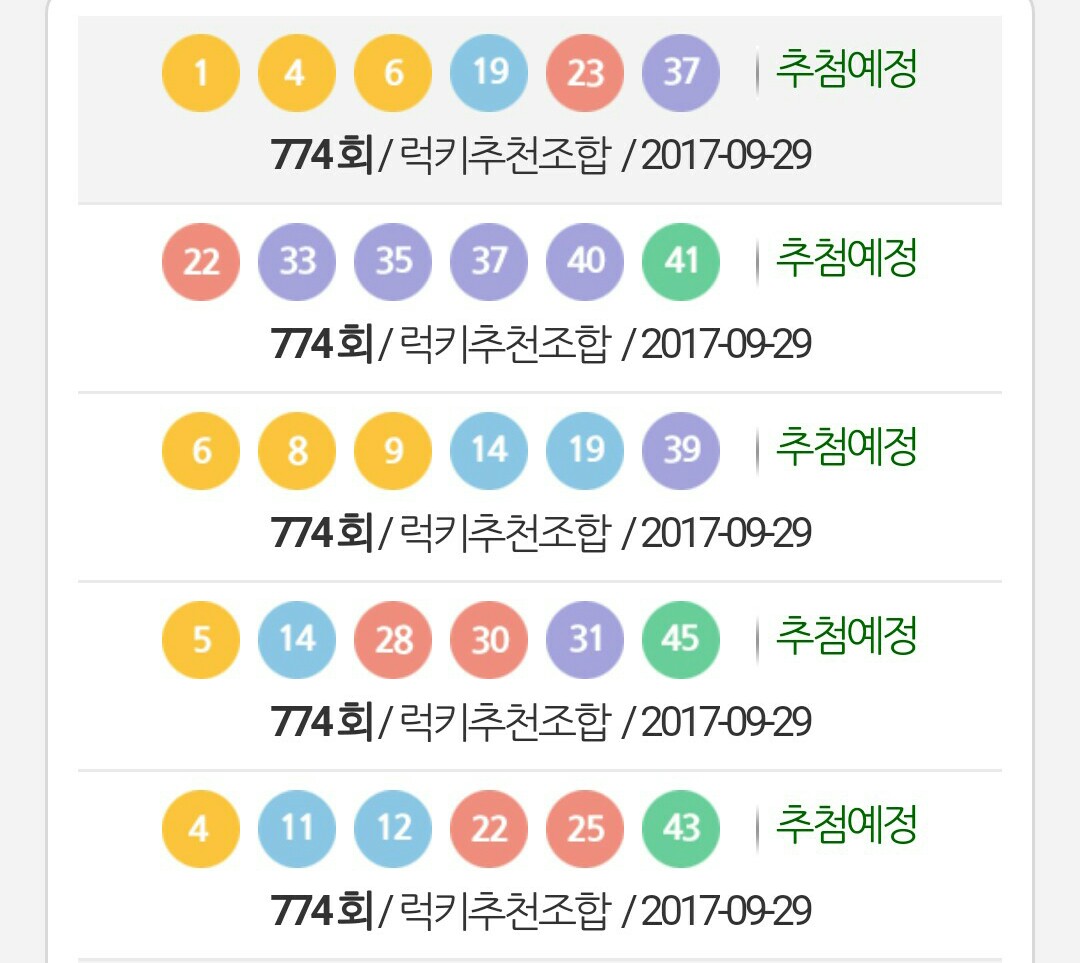Screen dimensions: 1080x963
Task: Open the combination row starting 1, 4, 6
Action: click(540, 110)
